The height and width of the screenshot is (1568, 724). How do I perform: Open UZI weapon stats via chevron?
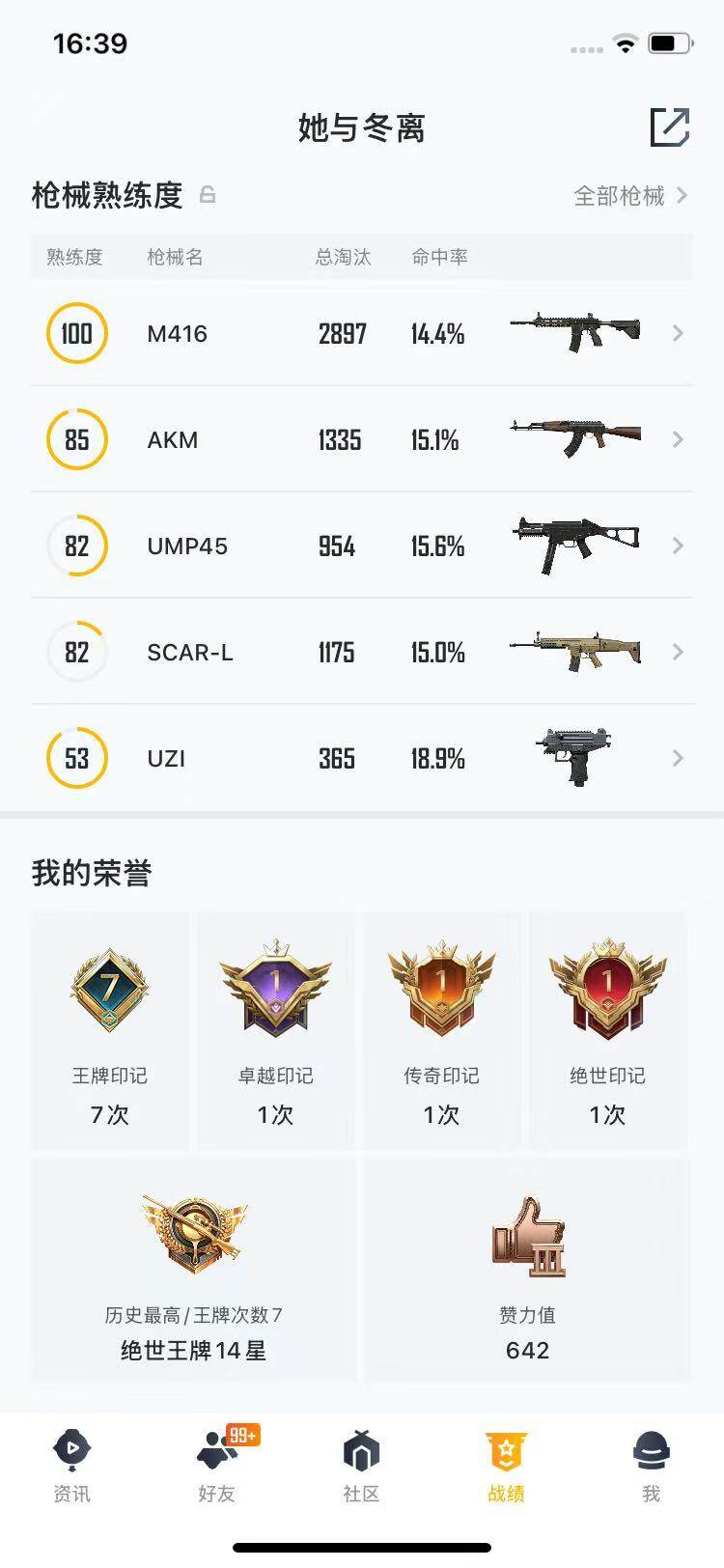[678, 758]
